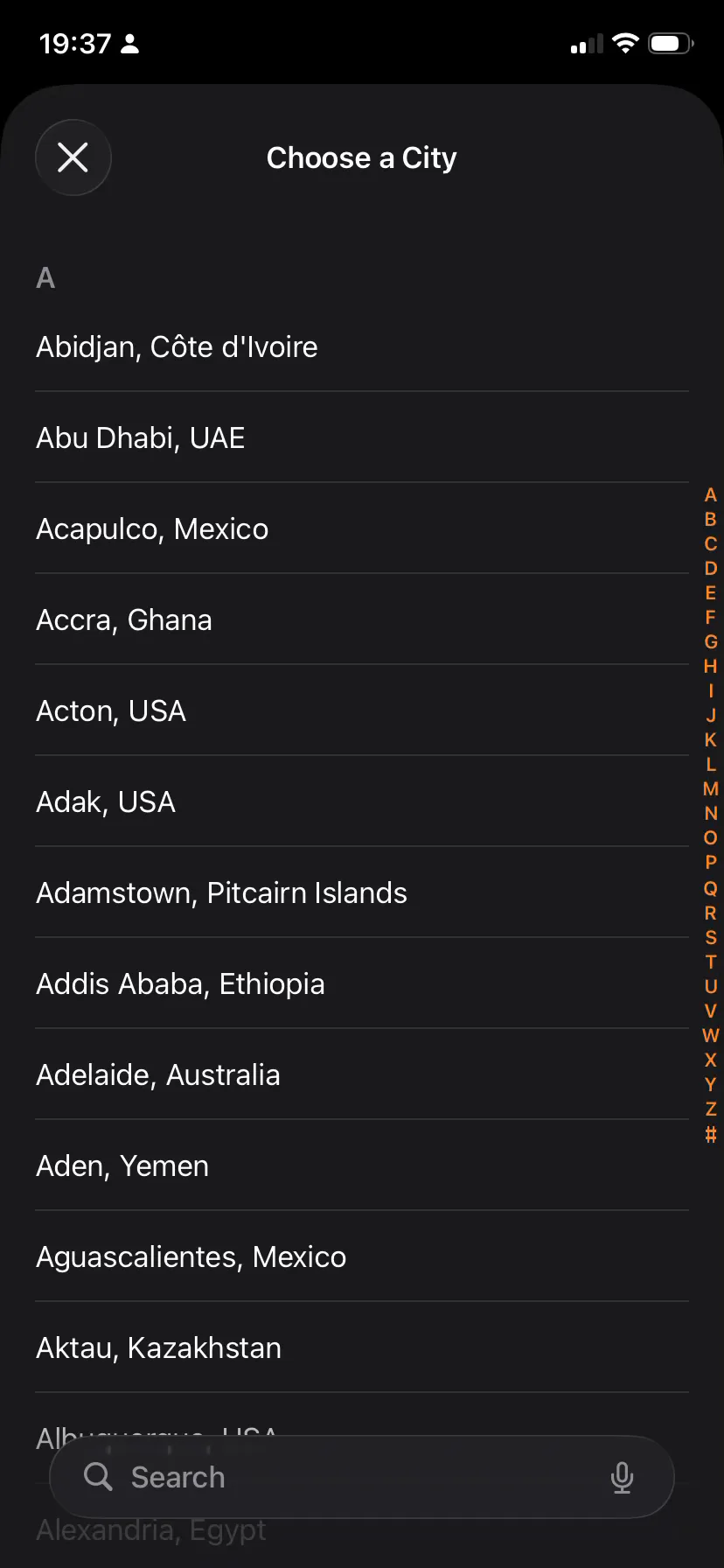This screenshot has height=1568, width=724.
Task: Choose Aguascalientes, Mexico
Action: 191,1257
